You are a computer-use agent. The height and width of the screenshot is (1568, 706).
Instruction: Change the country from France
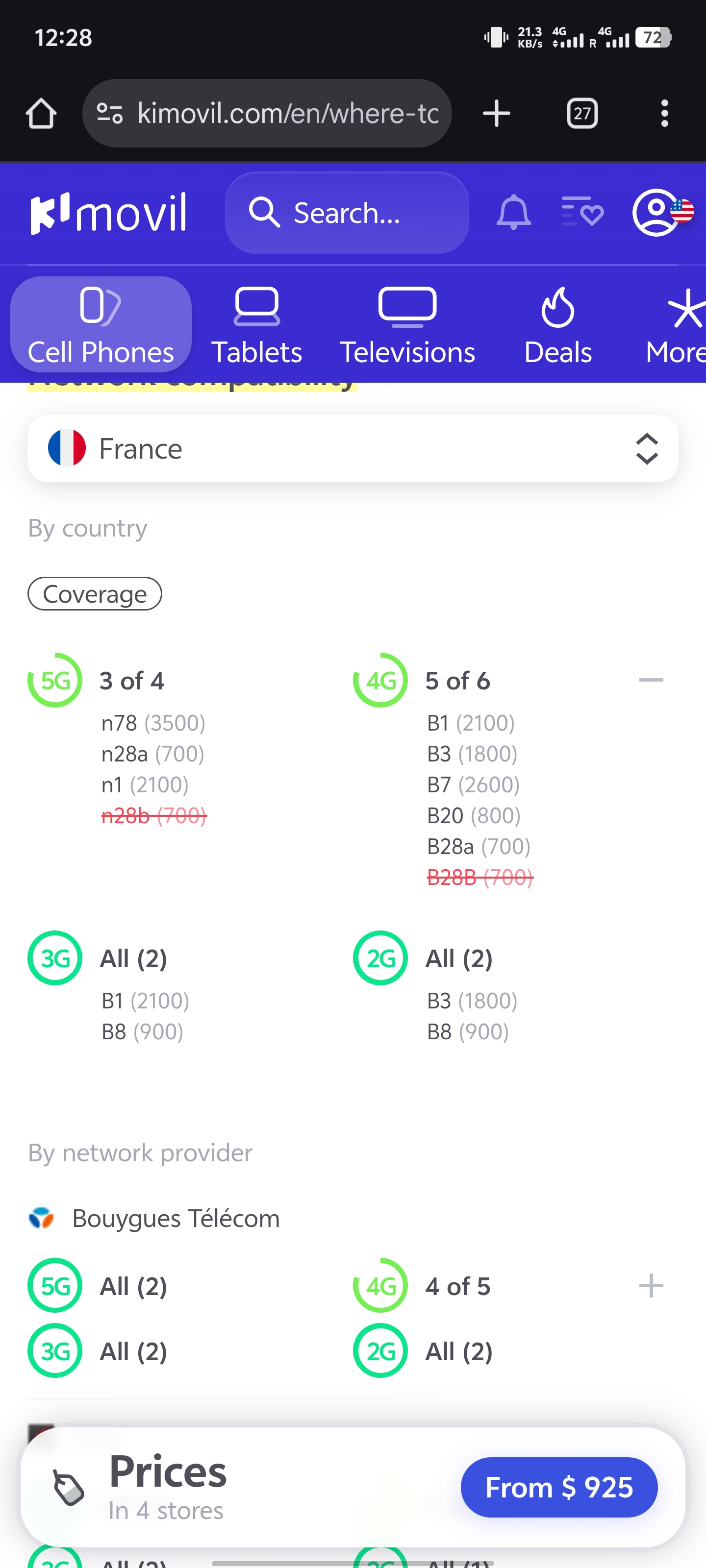[x=353, y=449]
